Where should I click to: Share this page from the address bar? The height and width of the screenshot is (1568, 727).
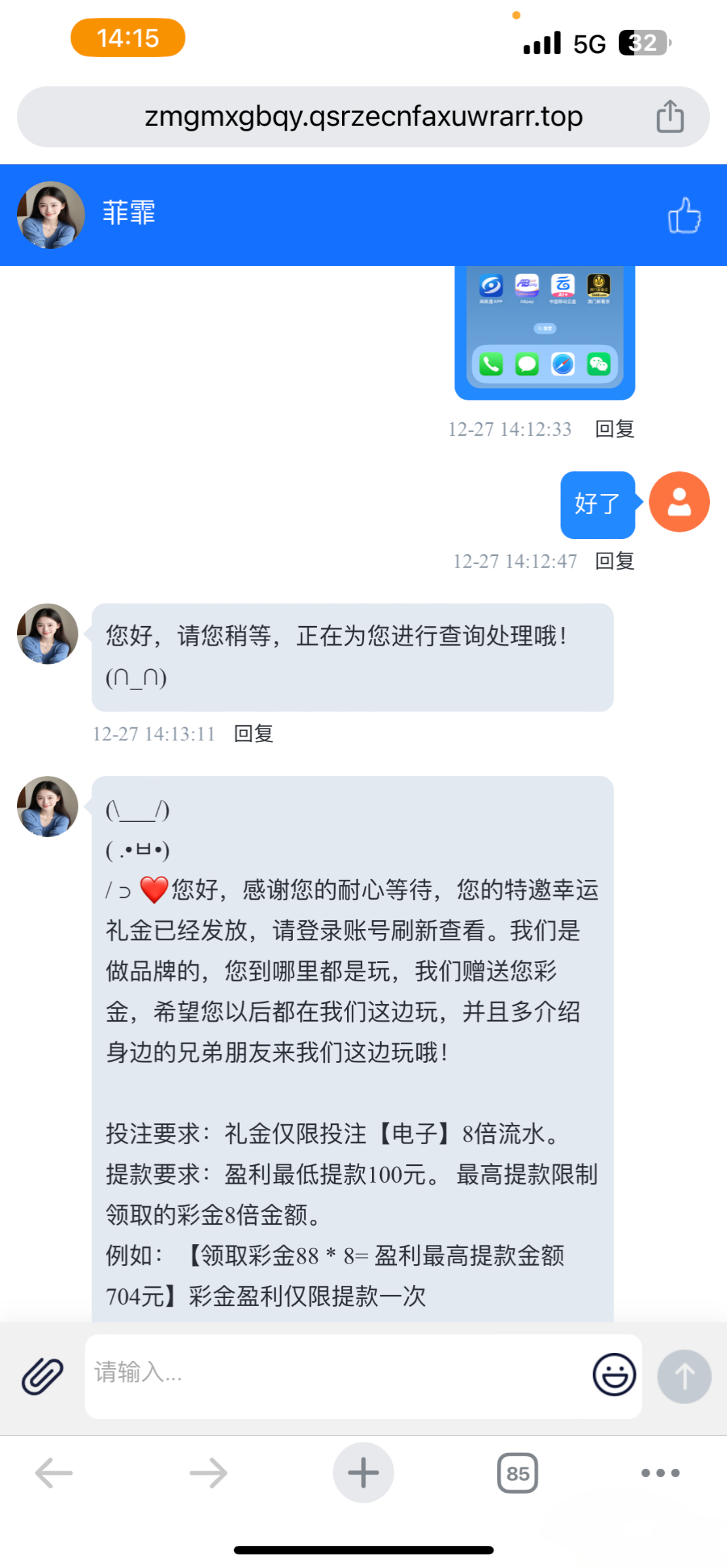[670, 117]
